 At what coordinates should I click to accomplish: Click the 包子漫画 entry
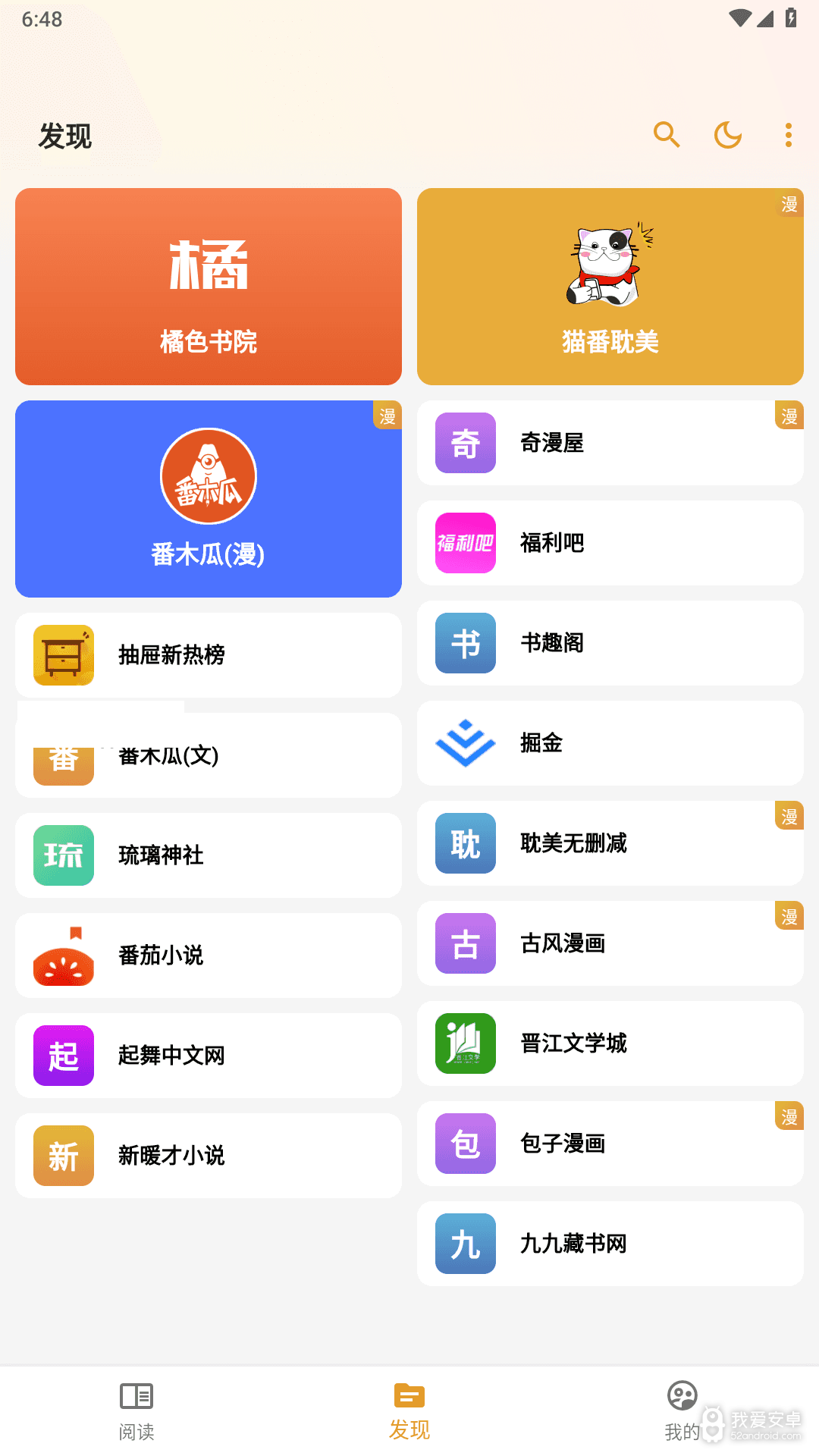pos(610,1144)
